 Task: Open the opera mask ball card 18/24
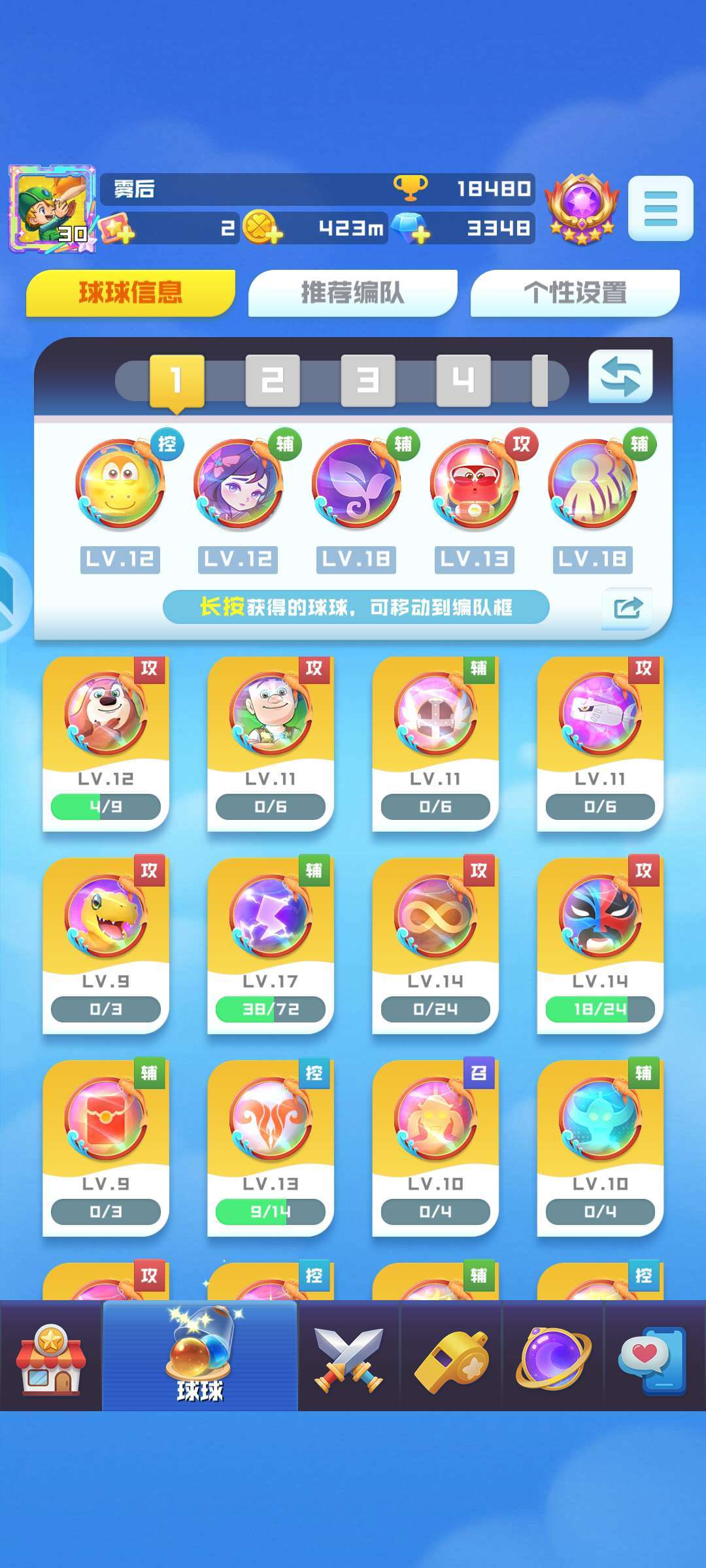(600, 946)
